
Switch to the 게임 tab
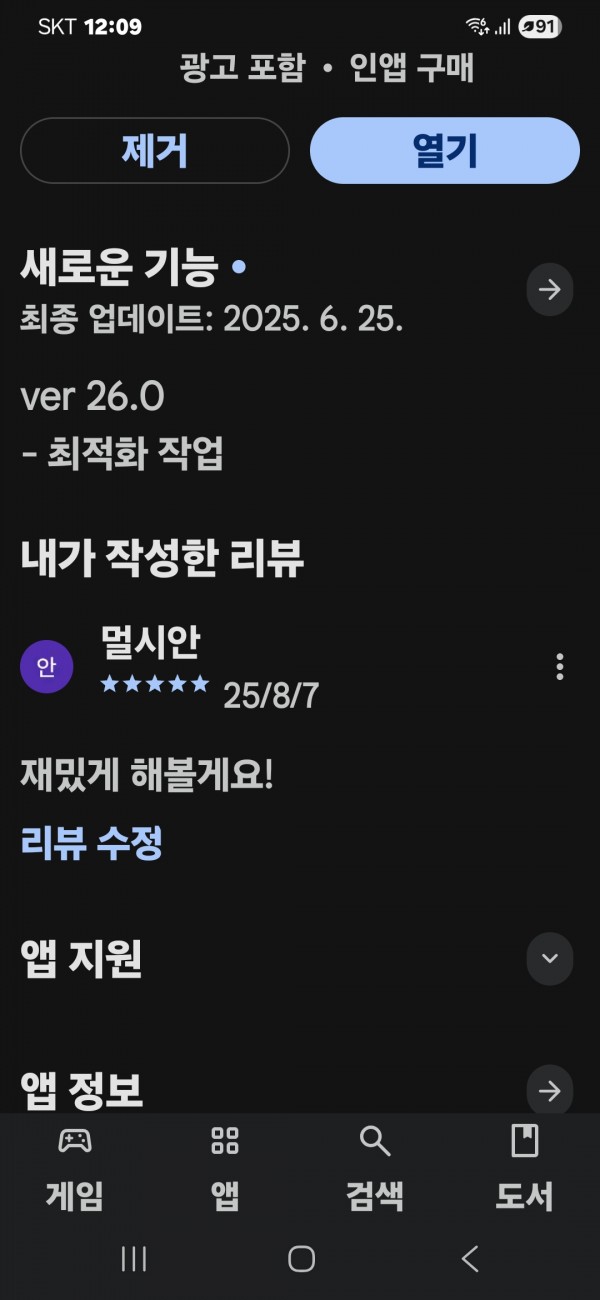point(75,1167)
